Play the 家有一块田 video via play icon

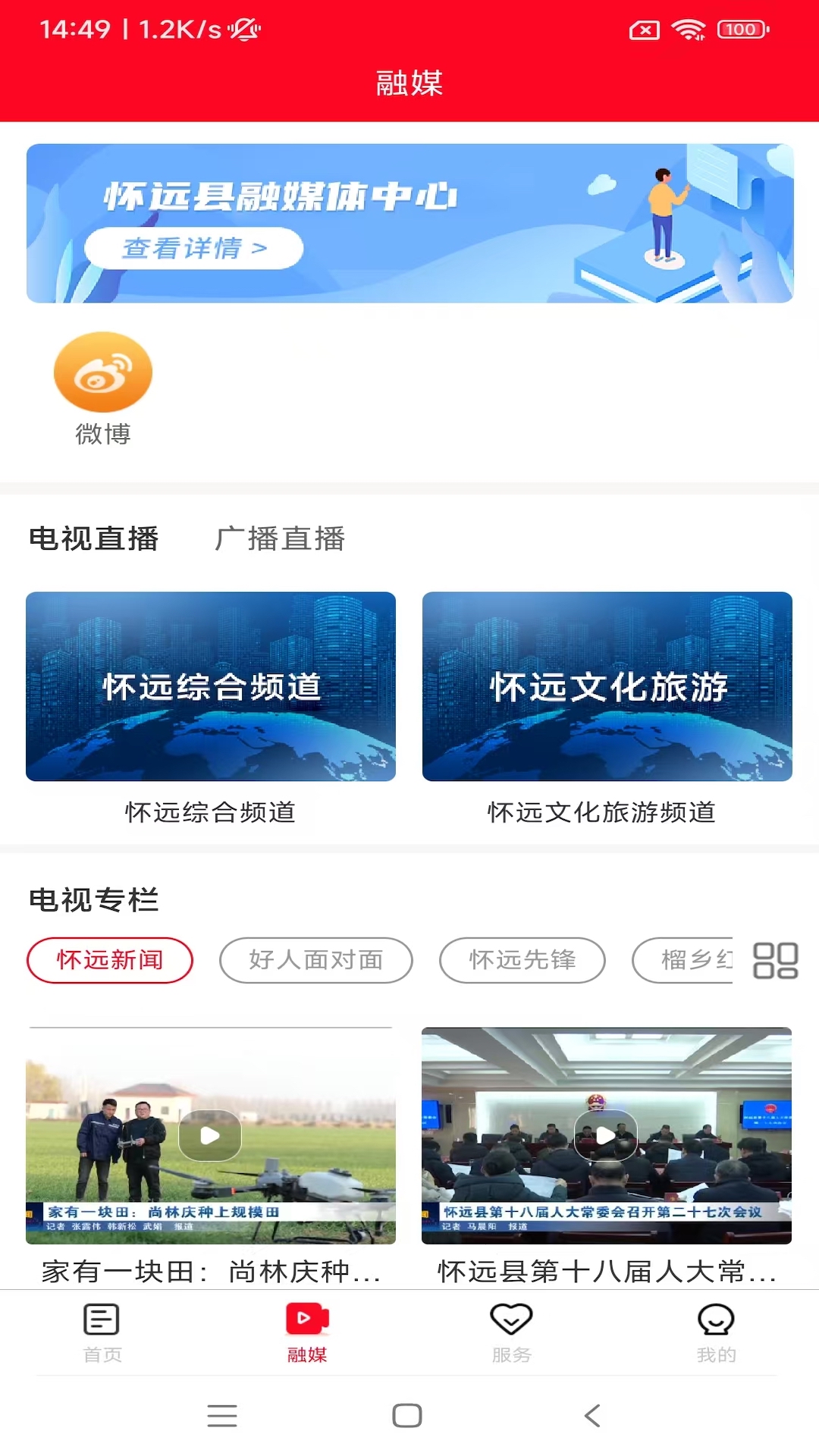[209, 1135]
